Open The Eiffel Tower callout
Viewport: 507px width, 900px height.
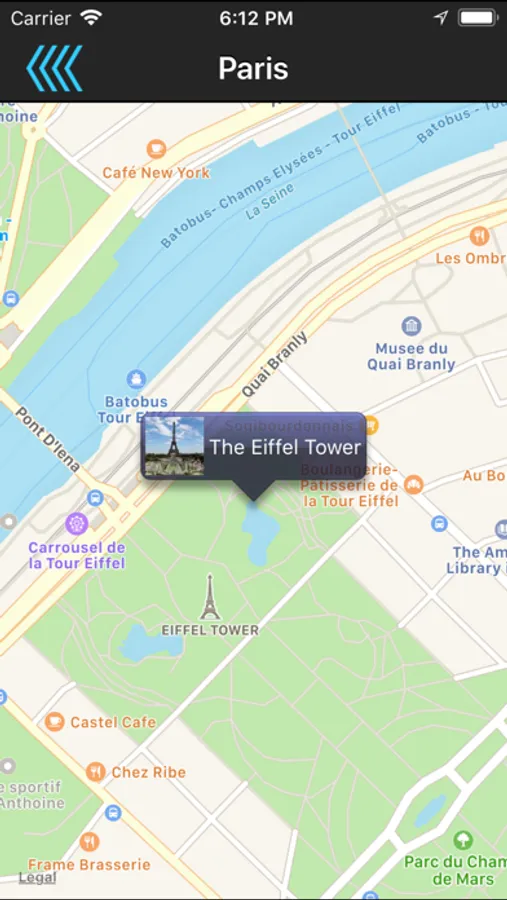click(253, 447)
